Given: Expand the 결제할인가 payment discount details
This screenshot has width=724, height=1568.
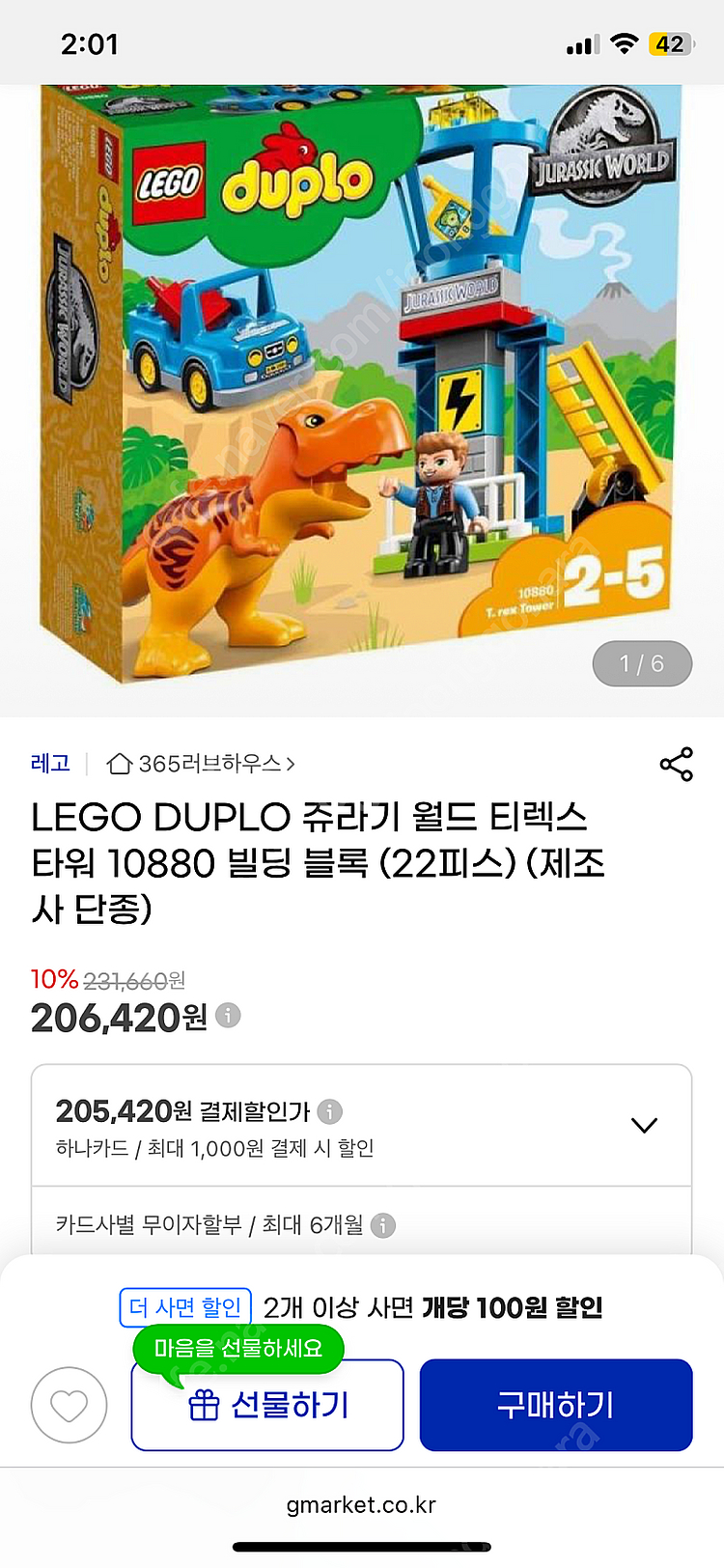Looking at the screenshot, I should point(643,1126).
